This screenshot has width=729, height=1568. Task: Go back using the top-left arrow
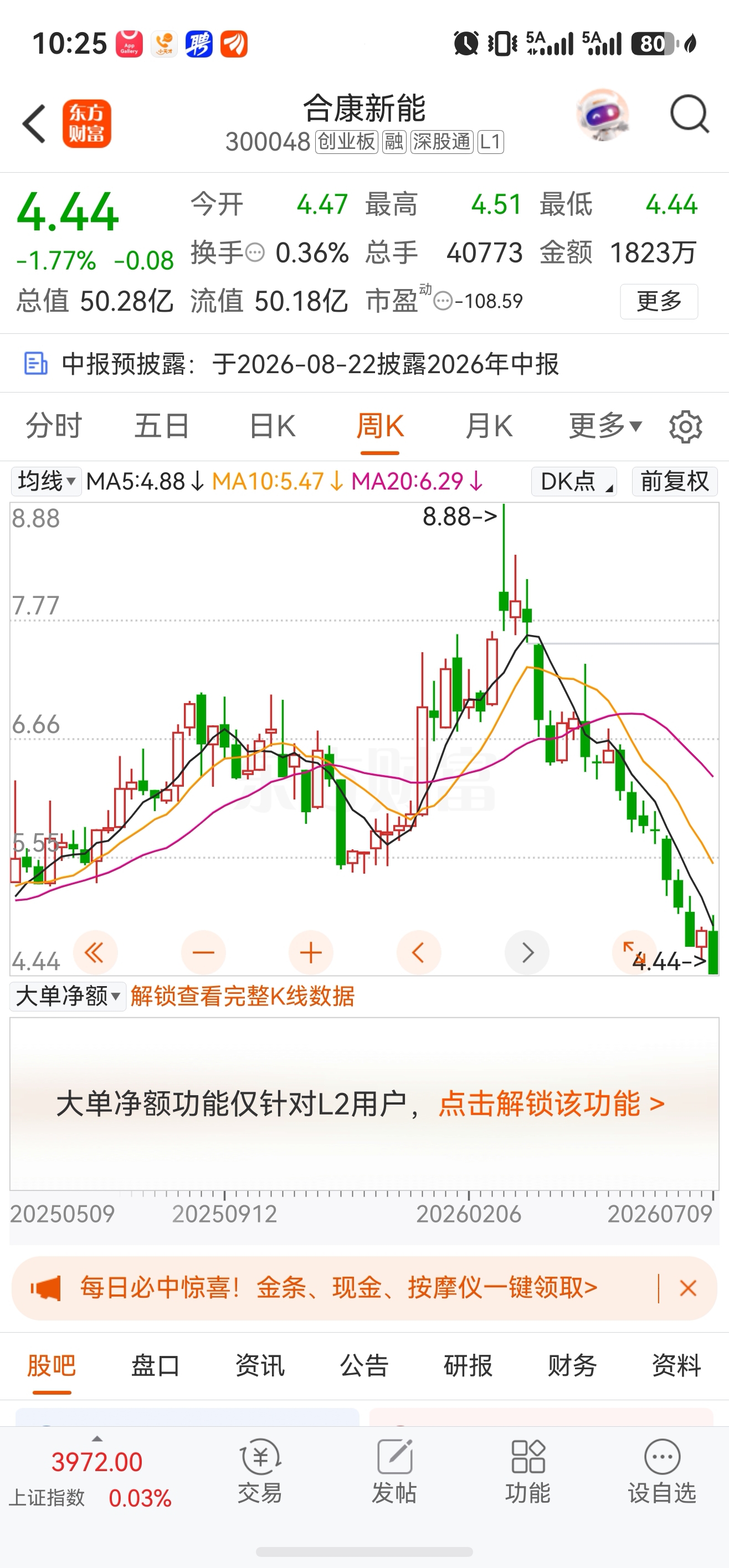(34, 123)
